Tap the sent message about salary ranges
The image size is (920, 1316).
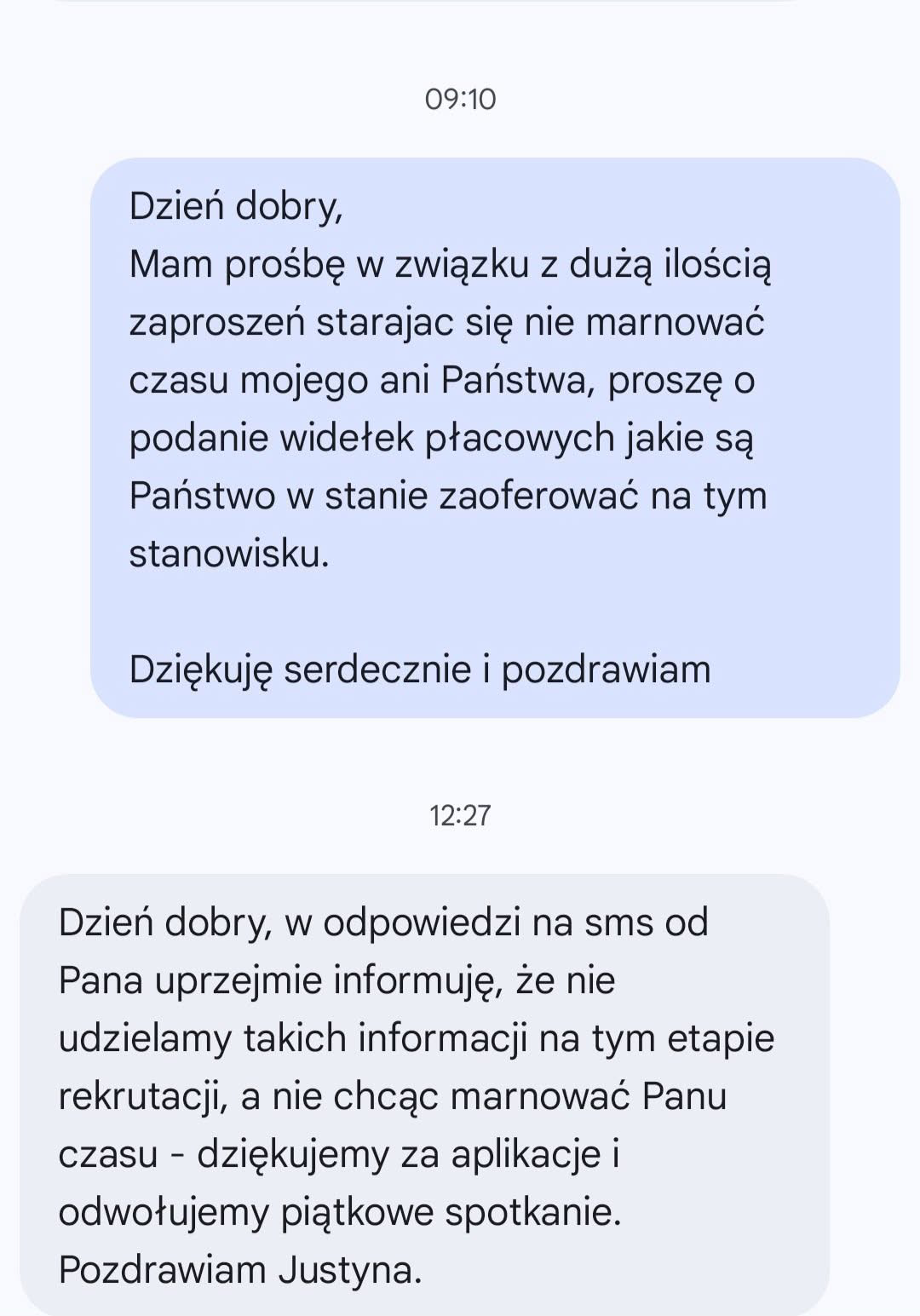[494, 437]
